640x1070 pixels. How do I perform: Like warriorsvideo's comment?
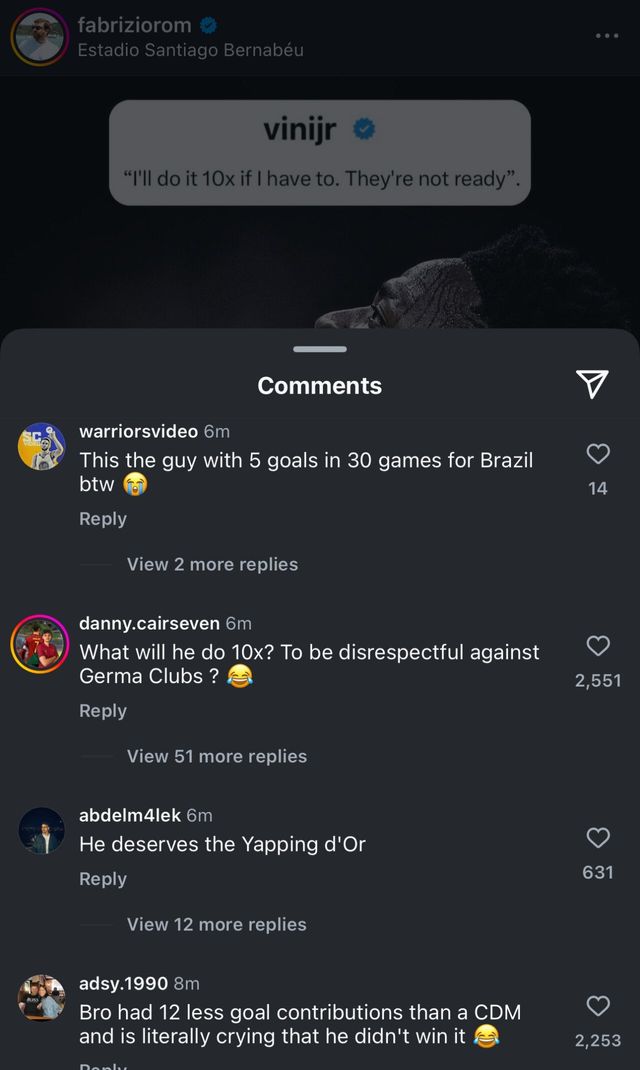[598, 454]
